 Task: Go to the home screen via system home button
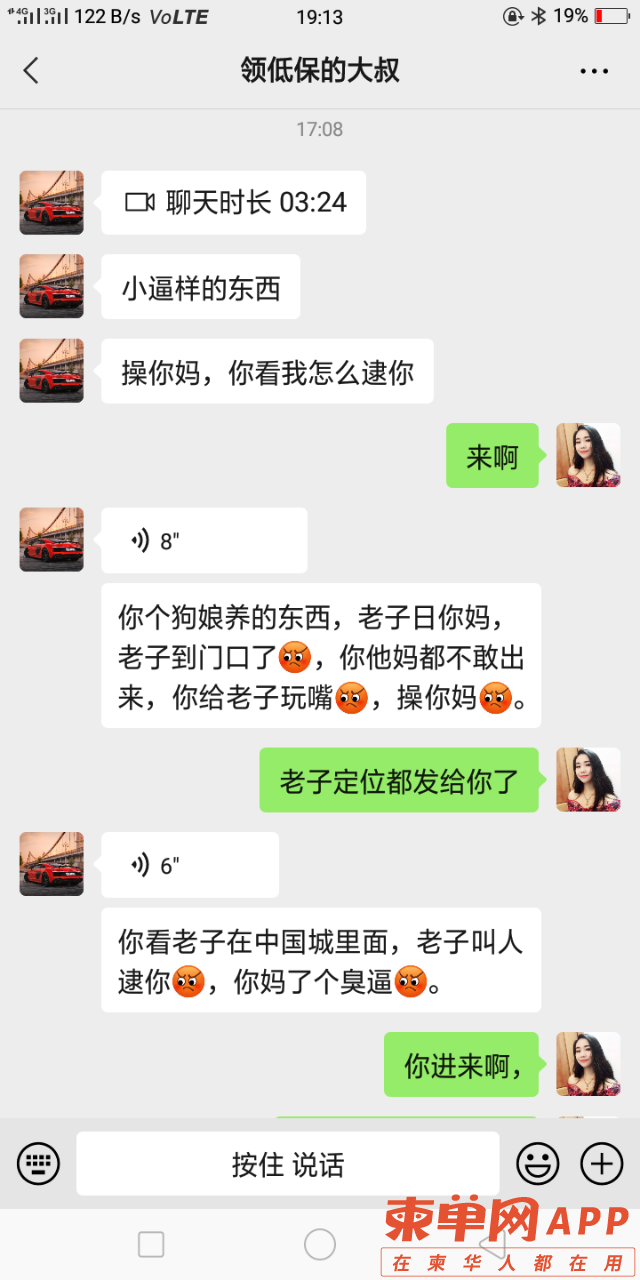pyautogui.click(x=320, y=1244)
